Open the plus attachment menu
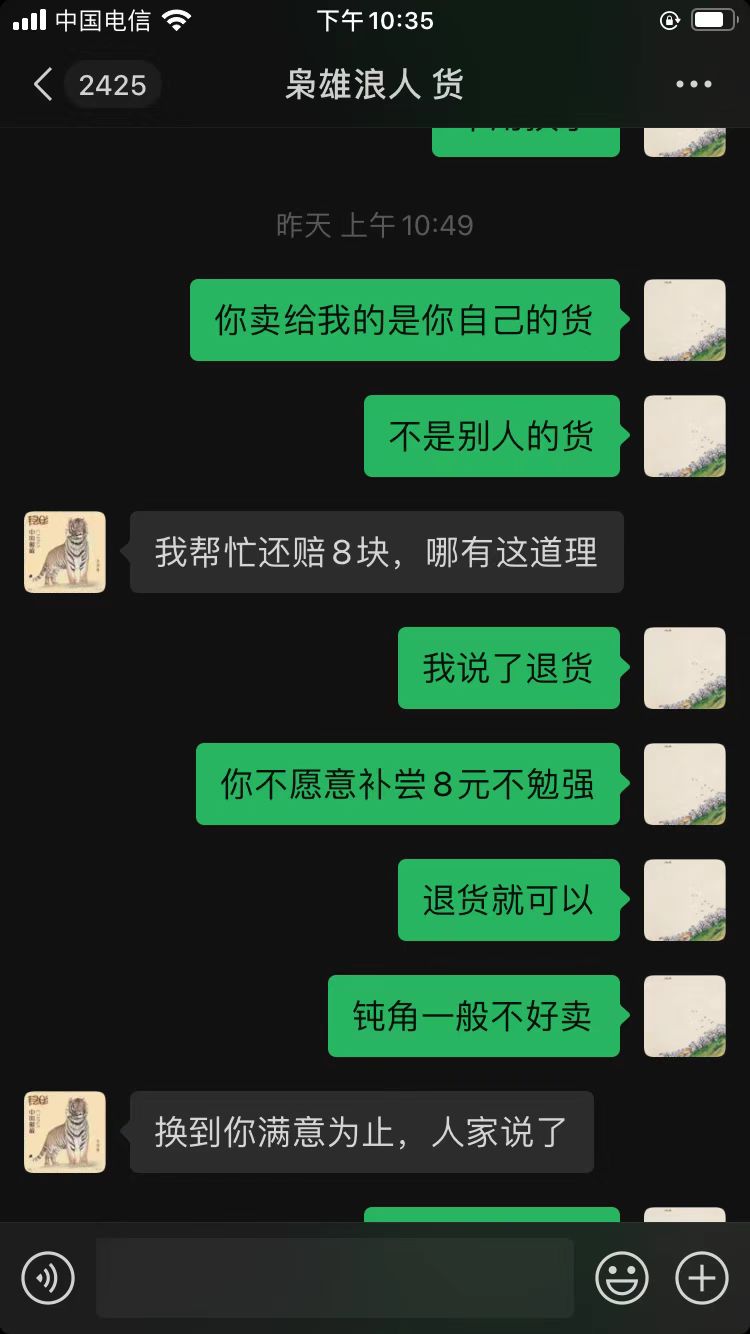Image resolution: width=750 pixels, height=1334 pixels. click(702, 1277)
